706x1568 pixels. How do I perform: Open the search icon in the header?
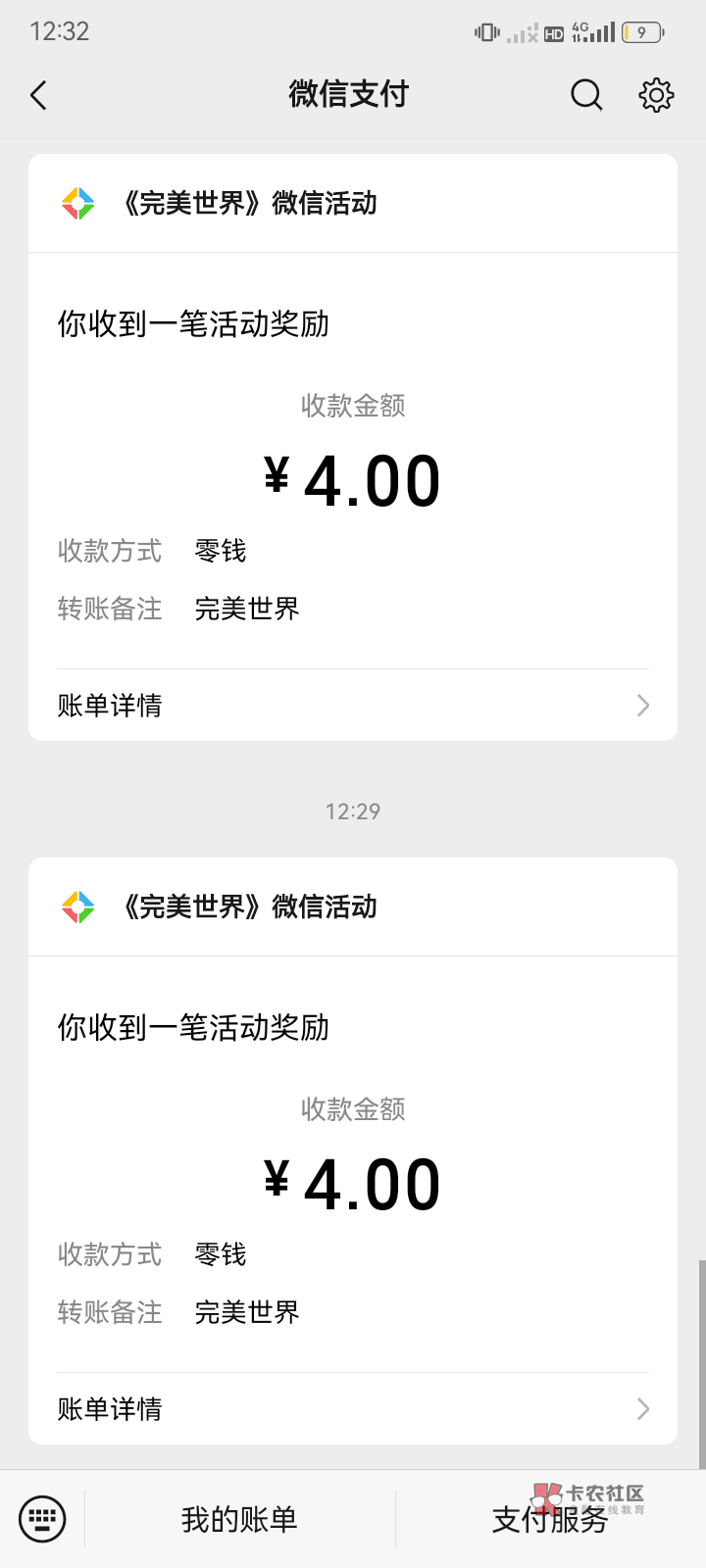(586, 95)
